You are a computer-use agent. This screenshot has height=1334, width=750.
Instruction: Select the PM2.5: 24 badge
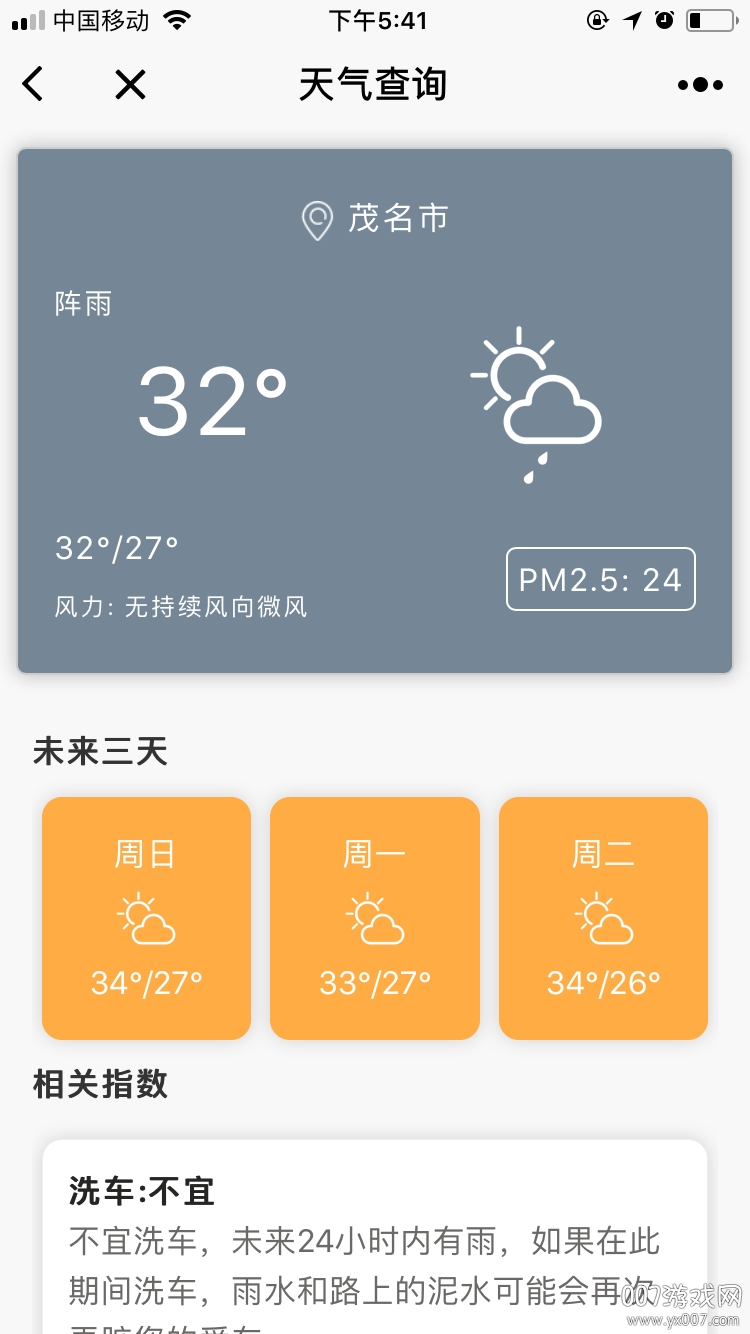(600, 579)
